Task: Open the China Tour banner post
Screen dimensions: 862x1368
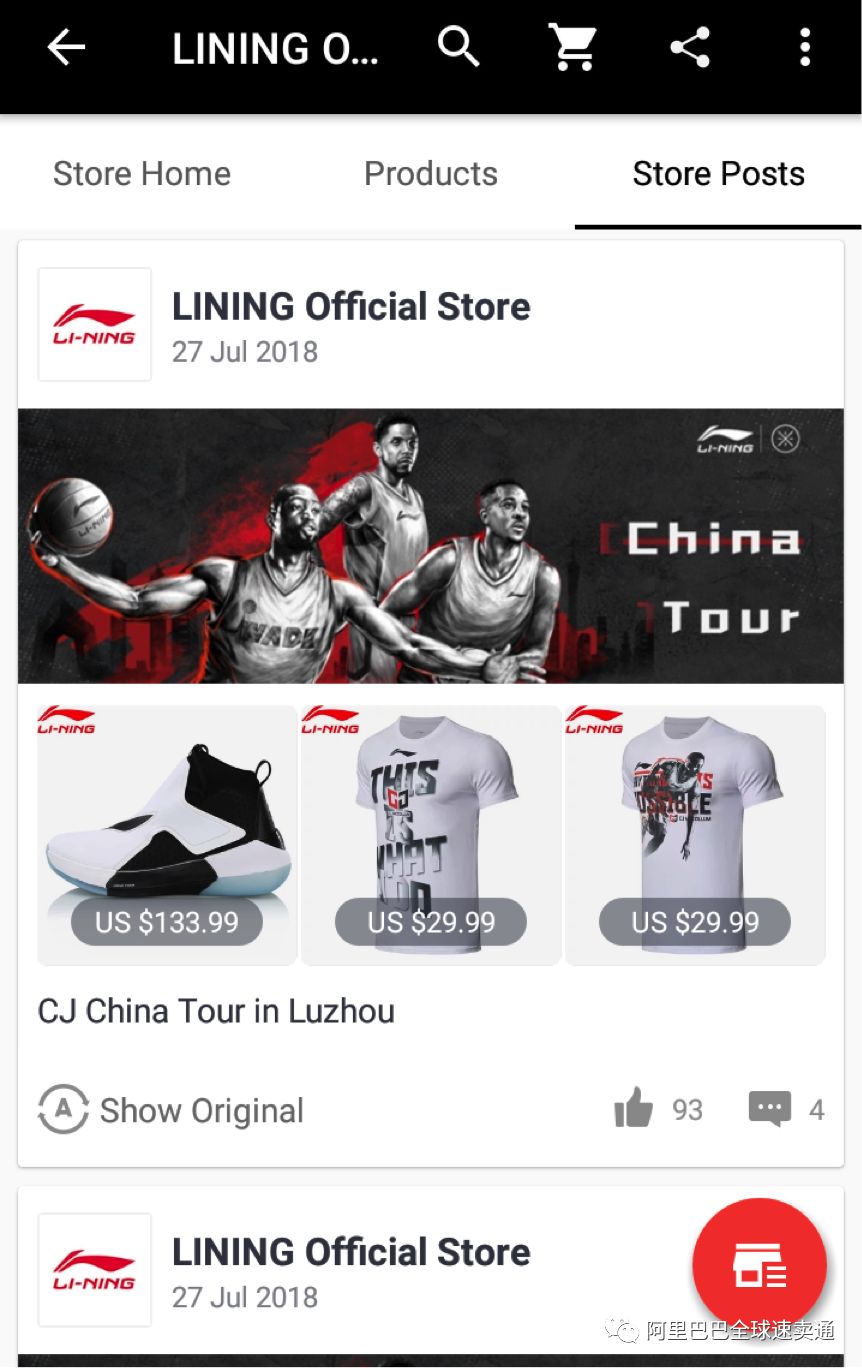Action: click(x=430, y=546)
